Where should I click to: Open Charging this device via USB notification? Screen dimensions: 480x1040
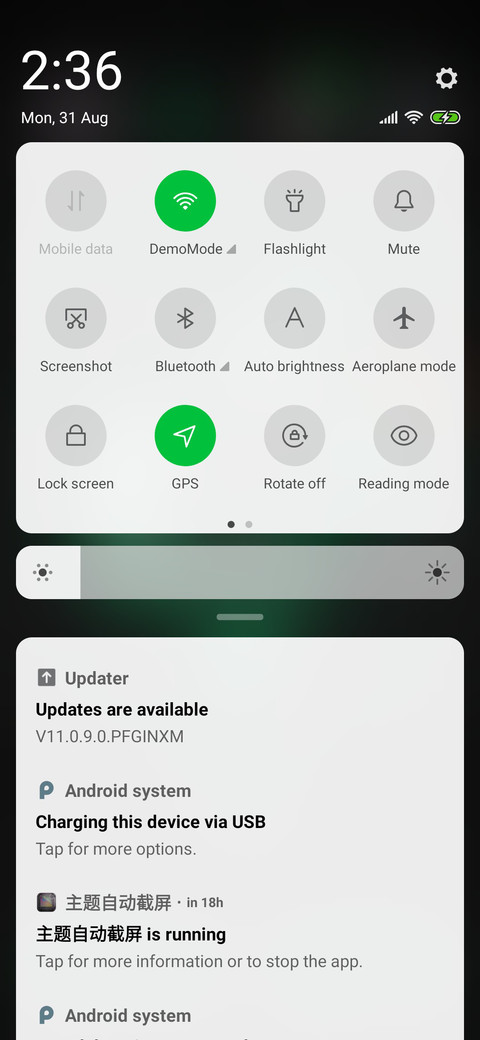tap(240, 819)
